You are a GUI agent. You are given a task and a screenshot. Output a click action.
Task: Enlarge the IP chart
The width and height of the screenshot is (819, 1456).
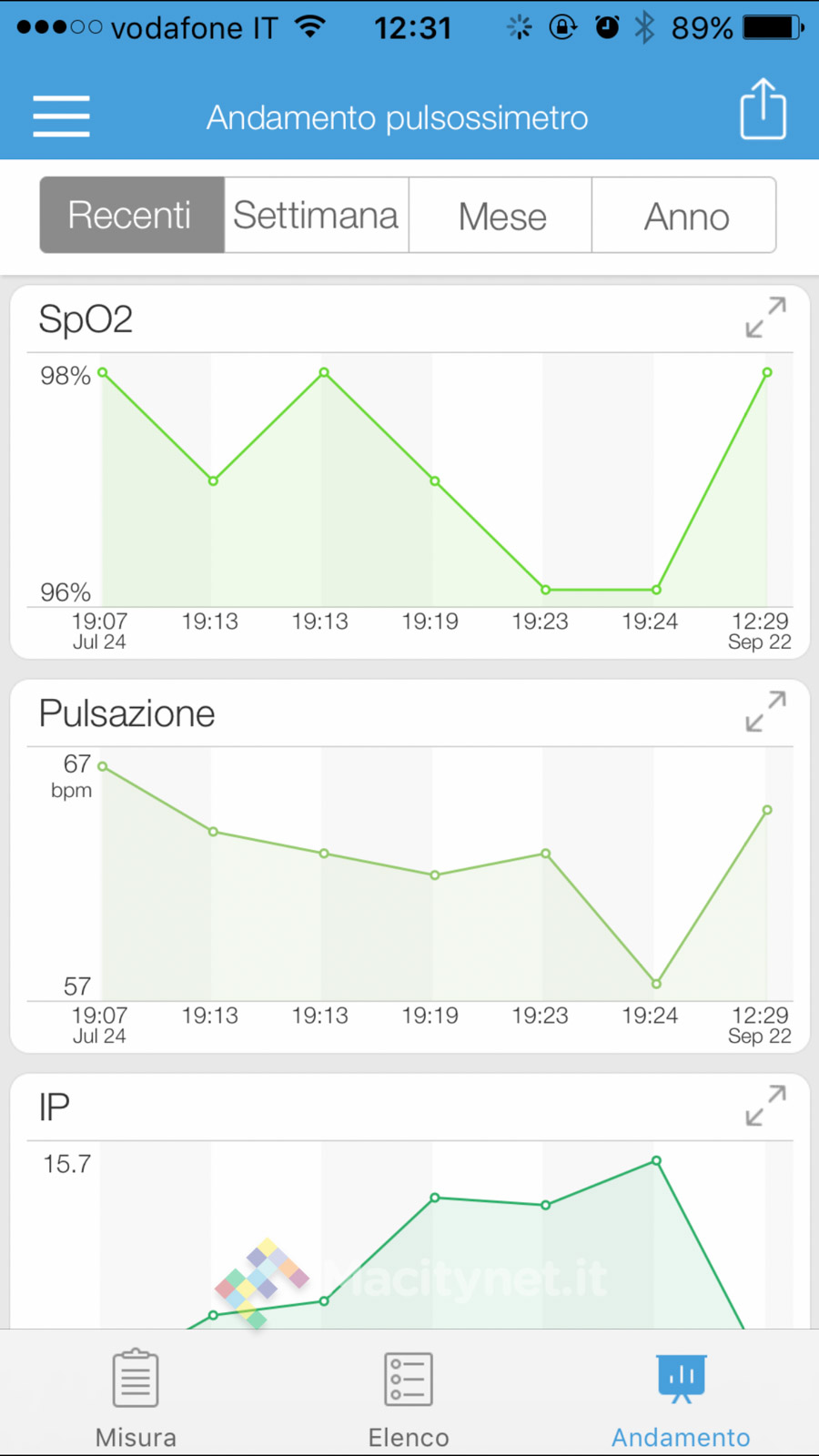tap(765, 1106)
